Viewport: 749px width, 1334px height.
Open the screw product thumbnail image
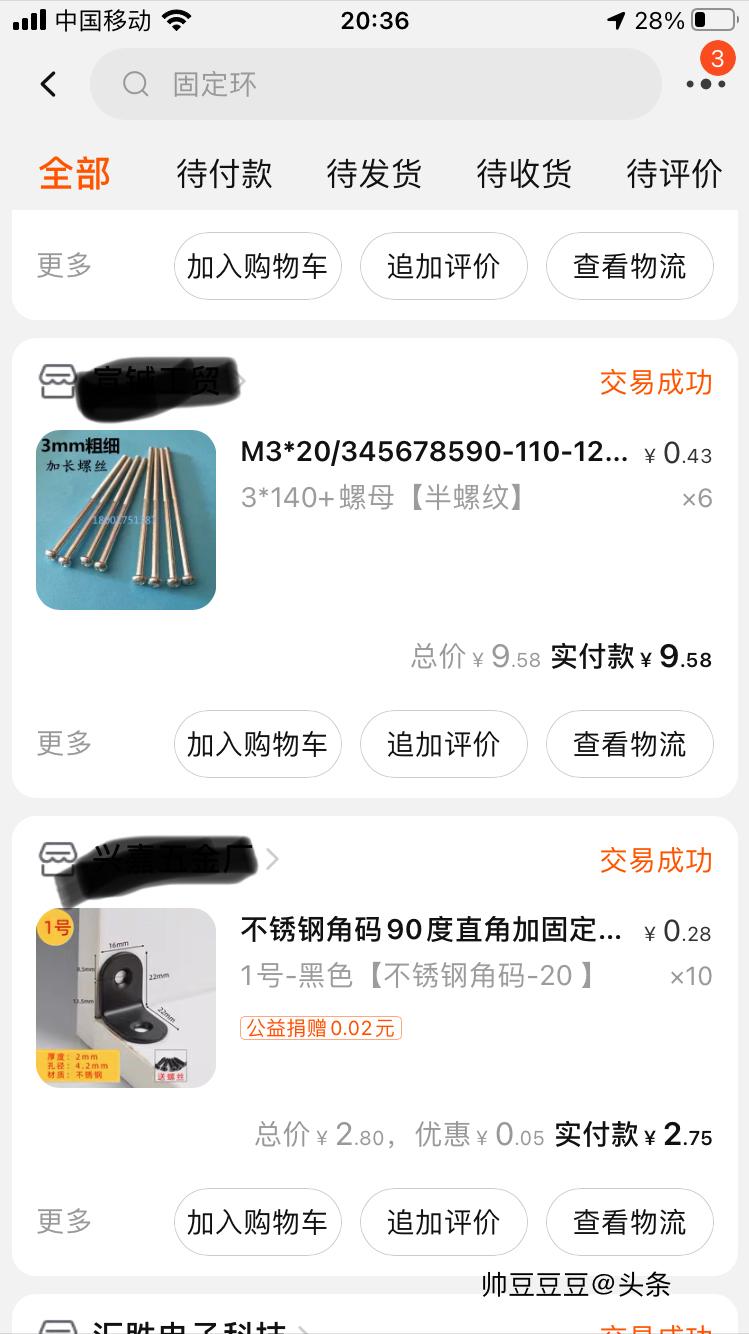coord(125,519)
